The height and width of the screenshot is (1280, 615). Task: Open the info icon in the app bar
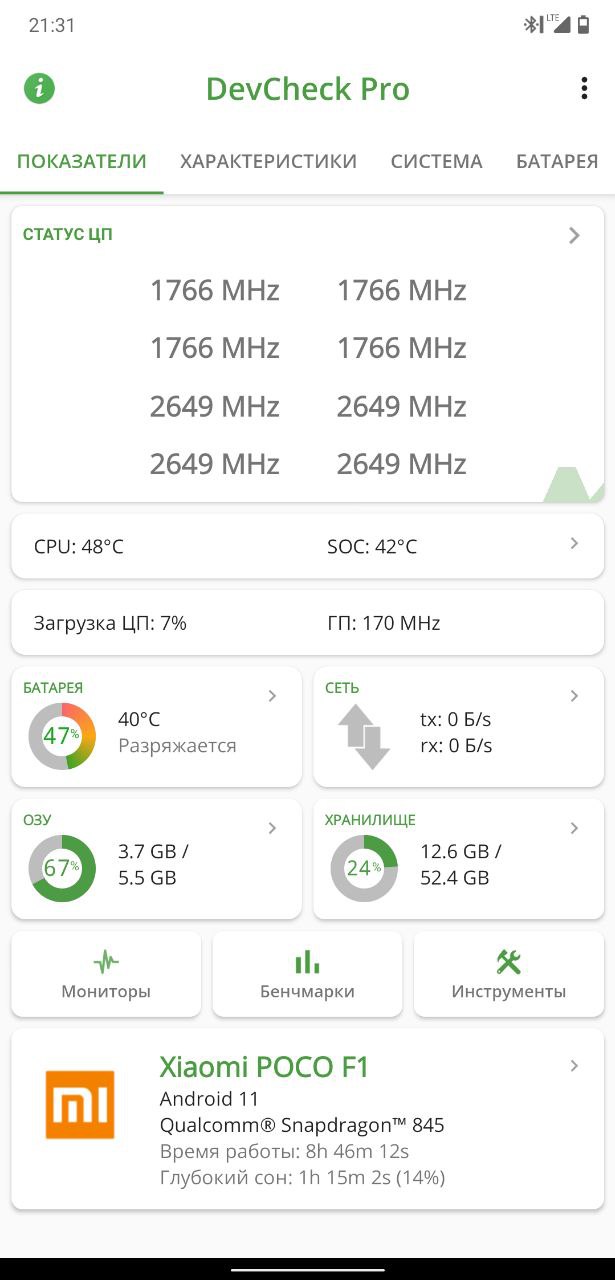(x=39, y=88)
